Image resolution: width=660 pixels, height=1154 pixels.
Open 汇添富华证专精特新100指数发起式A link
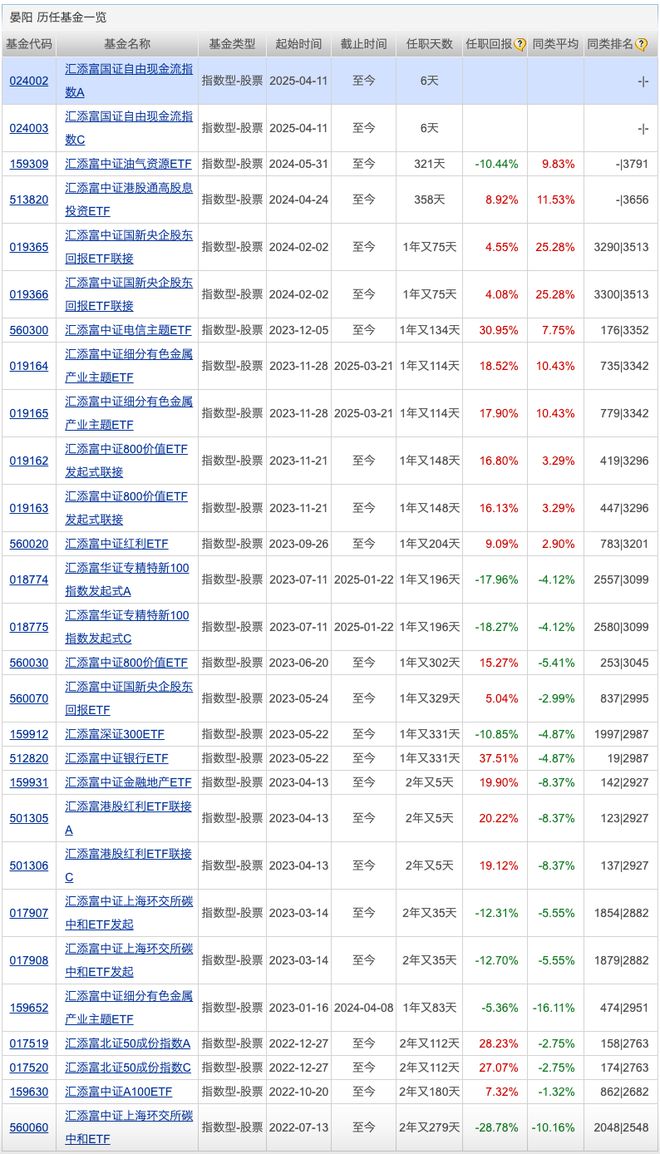(x=126, y=579)
